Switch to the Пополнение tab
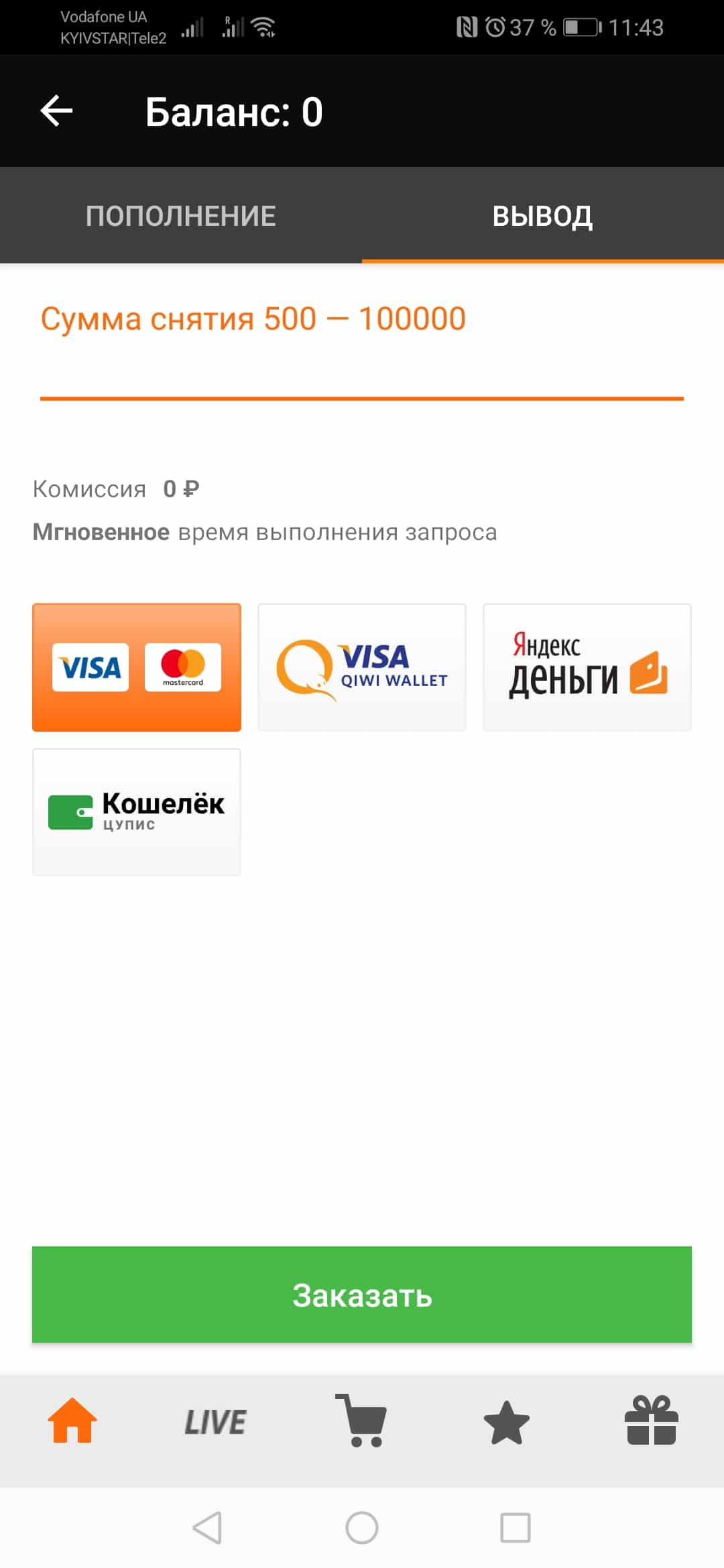Image resolution: width=724 pixels, height=1568 pixels. click(x=181, y=216)
